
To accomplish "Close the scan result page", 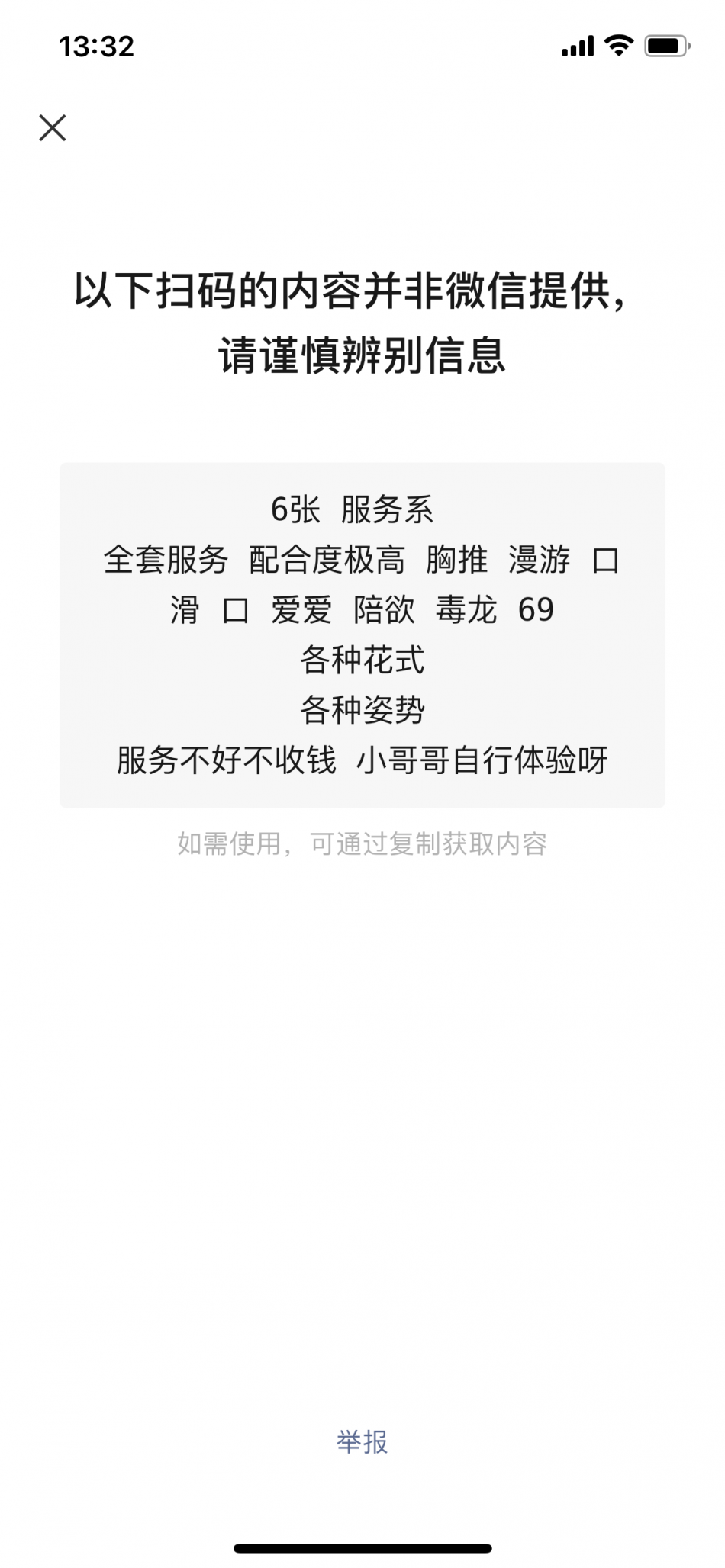I will (x=53, y=127).
